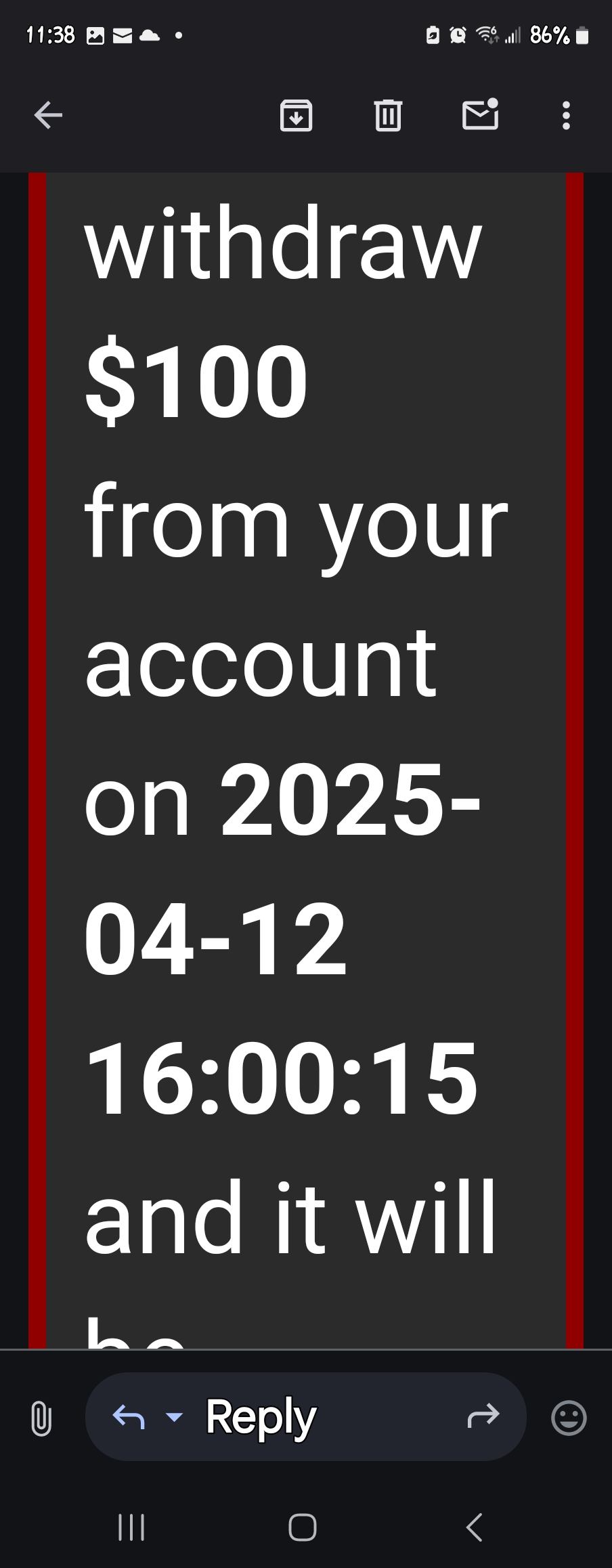Open the overflow menu

(x=566, y=115)
